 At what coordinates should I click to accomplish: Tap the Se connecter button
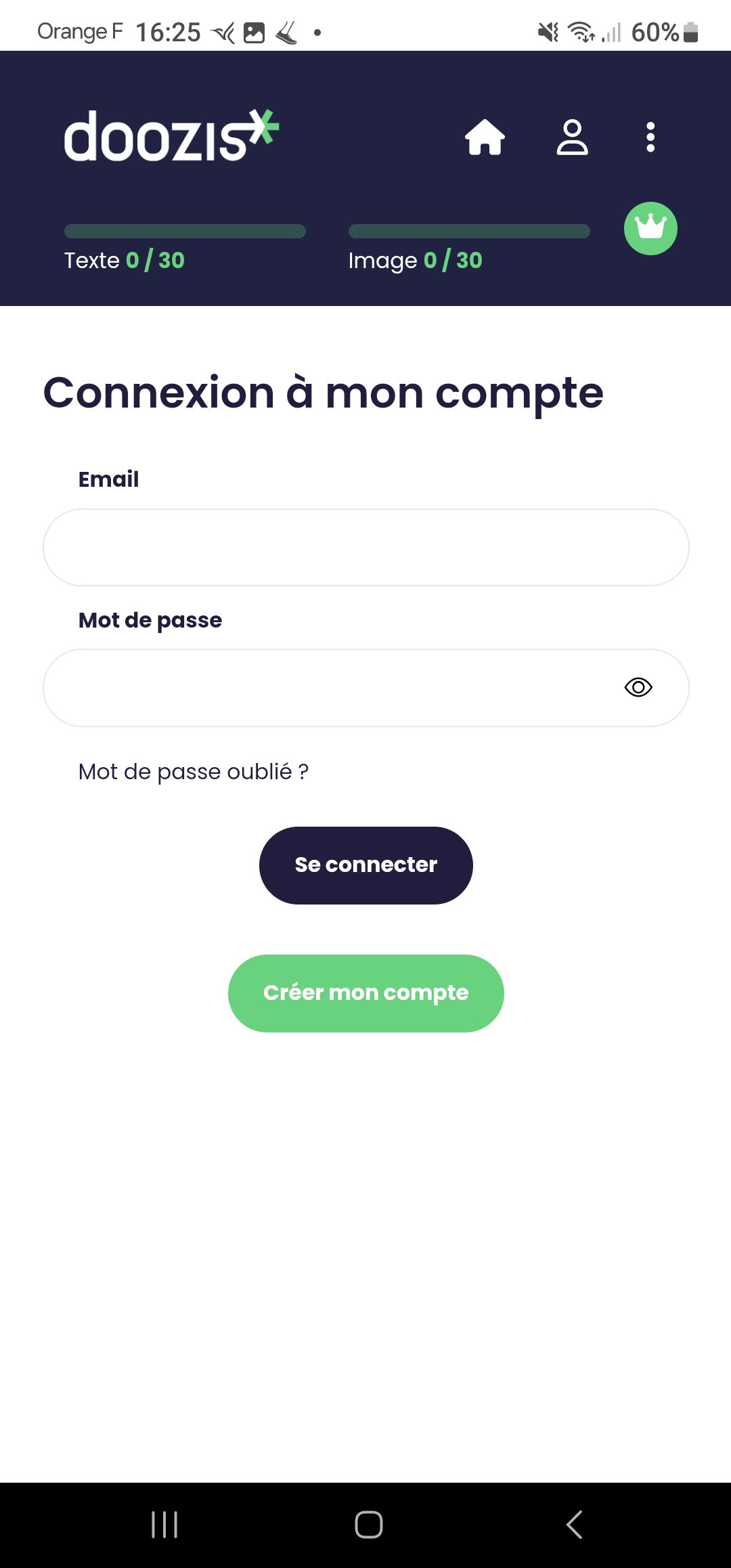[x=365, y=865]
